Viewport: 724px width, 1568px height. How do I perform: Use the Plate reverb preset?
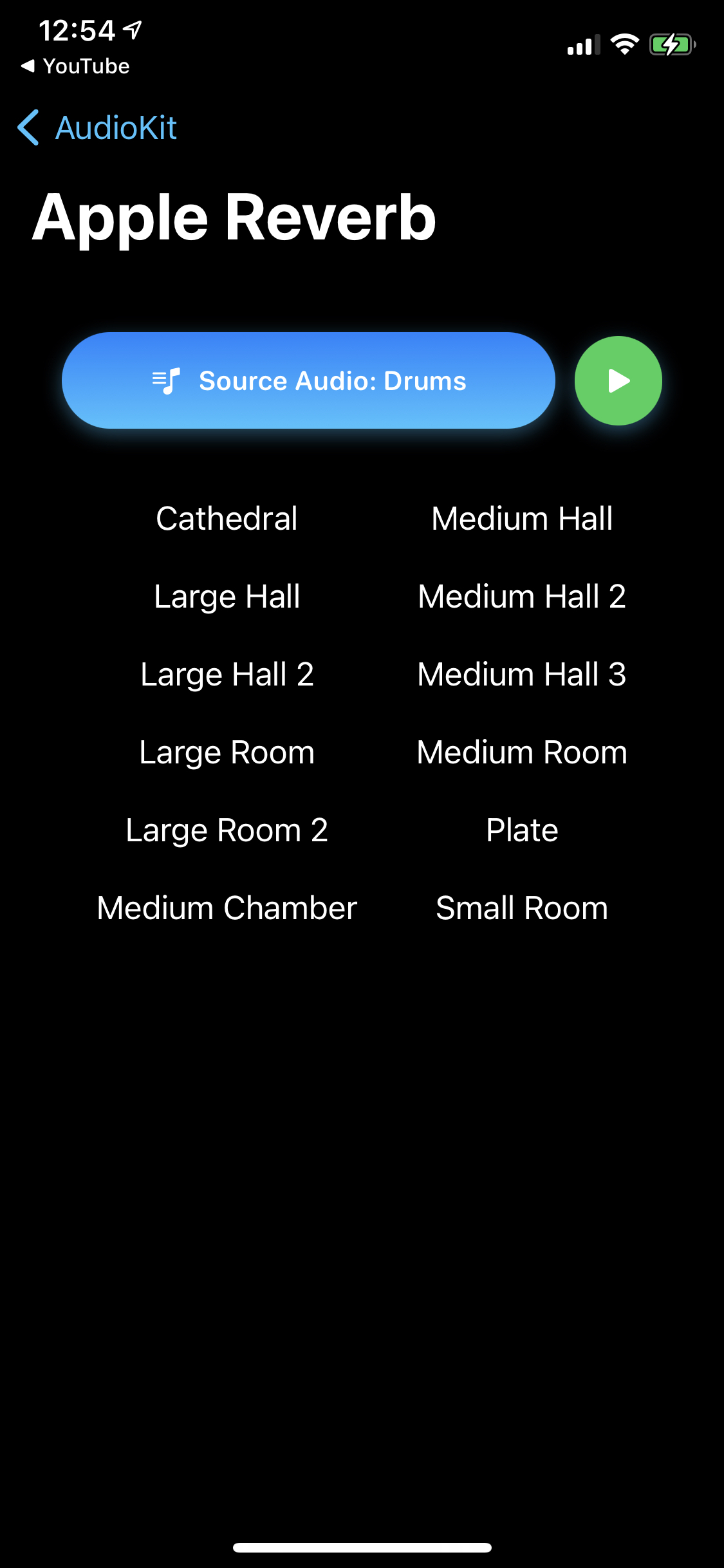(522, 830)
